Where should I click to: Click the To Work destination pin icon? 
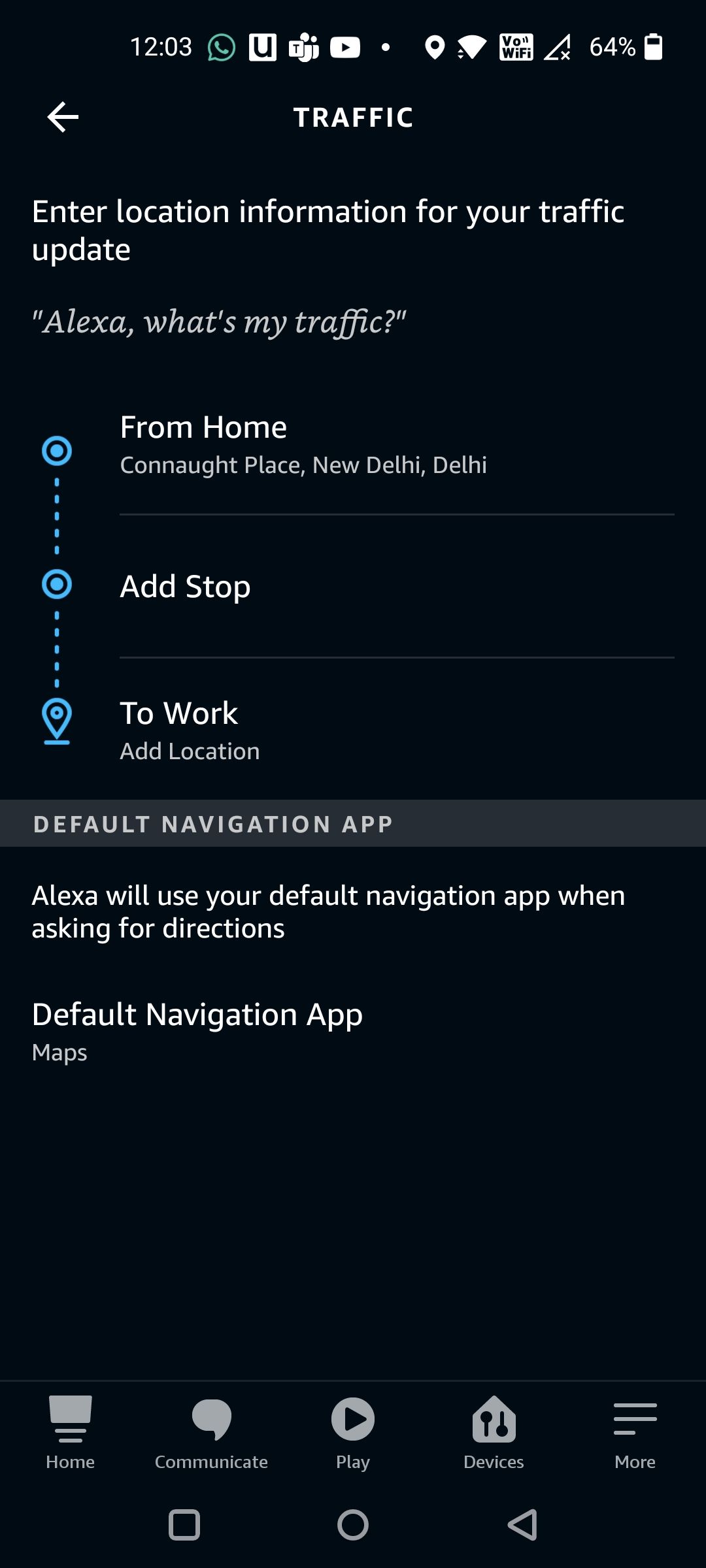click(x=57, y=722)
